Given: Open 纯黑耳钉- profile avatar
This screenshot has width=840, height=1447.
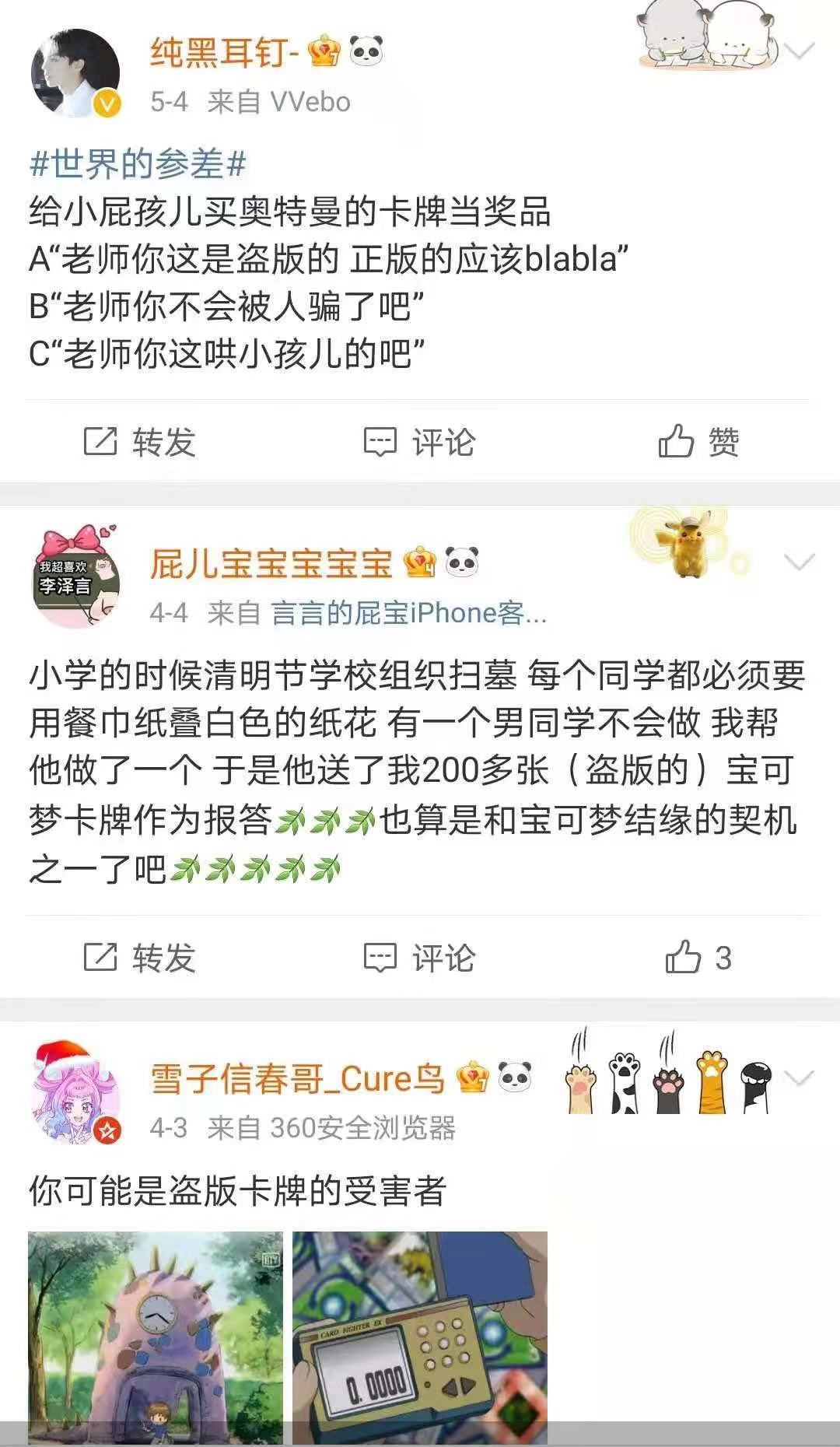Looking at the screenshot, I should pos(75,74).
